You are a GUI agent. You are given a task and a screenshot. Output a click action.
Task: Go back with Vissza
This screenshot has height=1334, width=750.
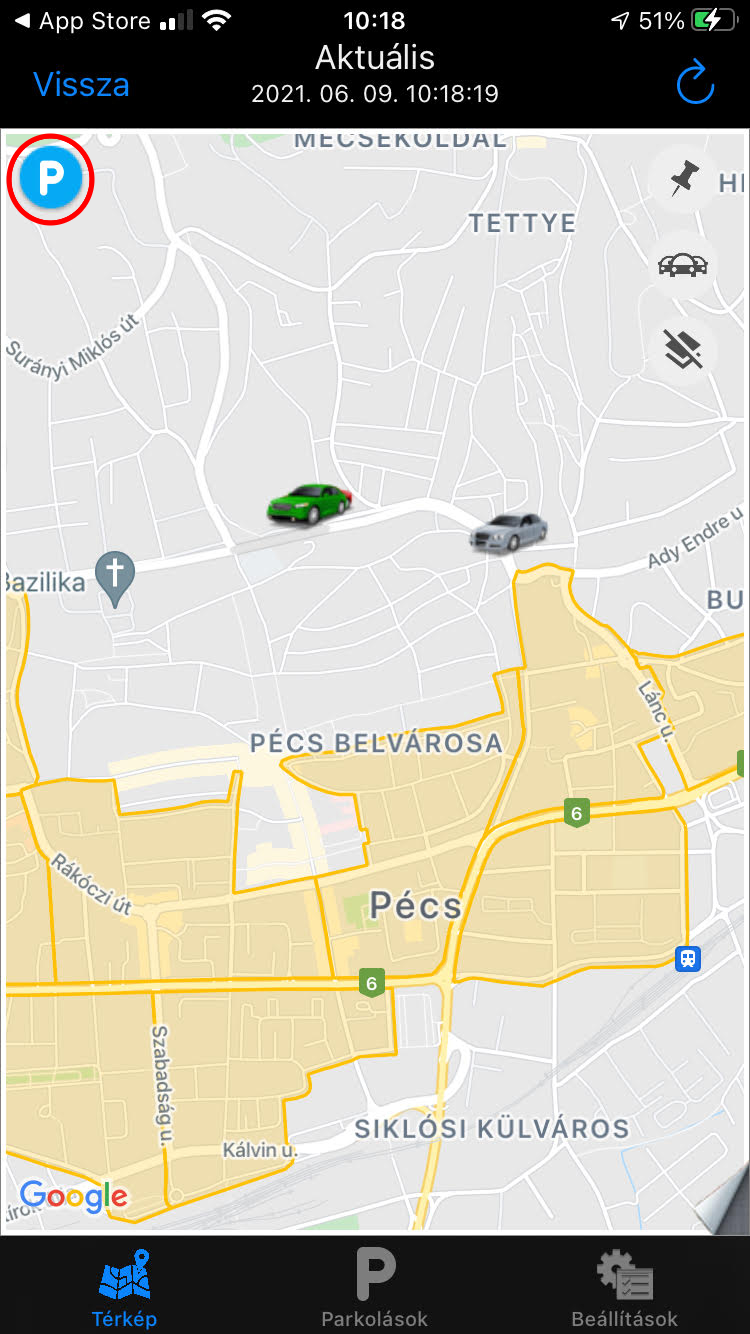pos(81,85)
